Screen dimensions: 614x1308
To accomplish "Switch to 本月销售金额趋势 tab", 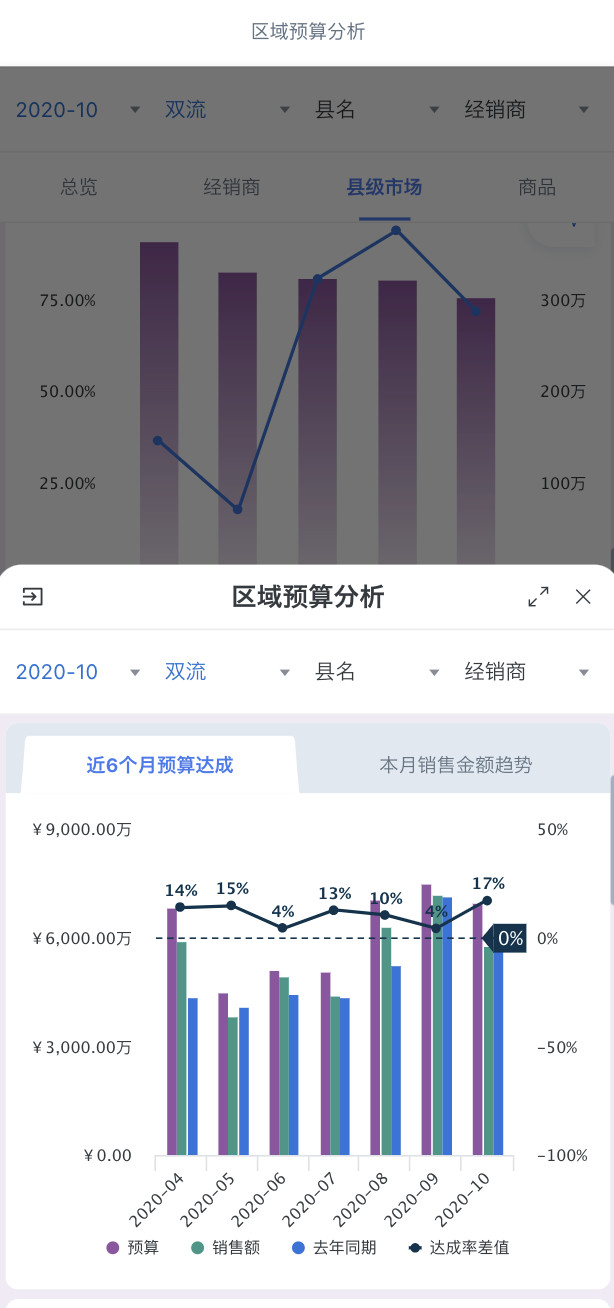I will tap(455, 766).
